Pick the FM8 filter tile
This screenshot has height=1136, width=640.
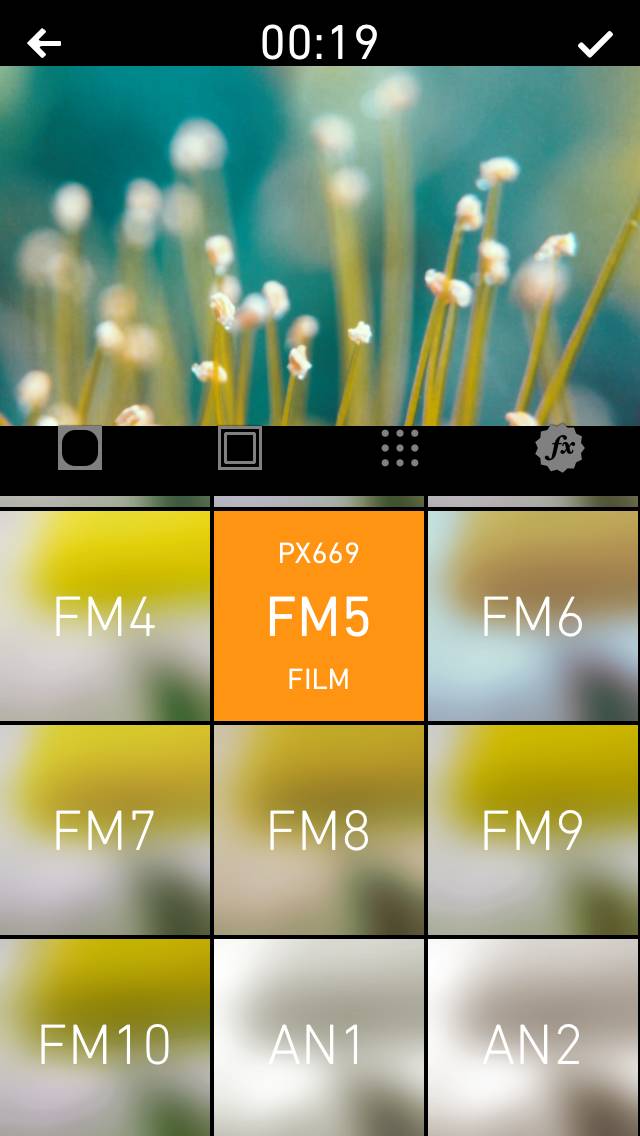click(x=319, y=830)
